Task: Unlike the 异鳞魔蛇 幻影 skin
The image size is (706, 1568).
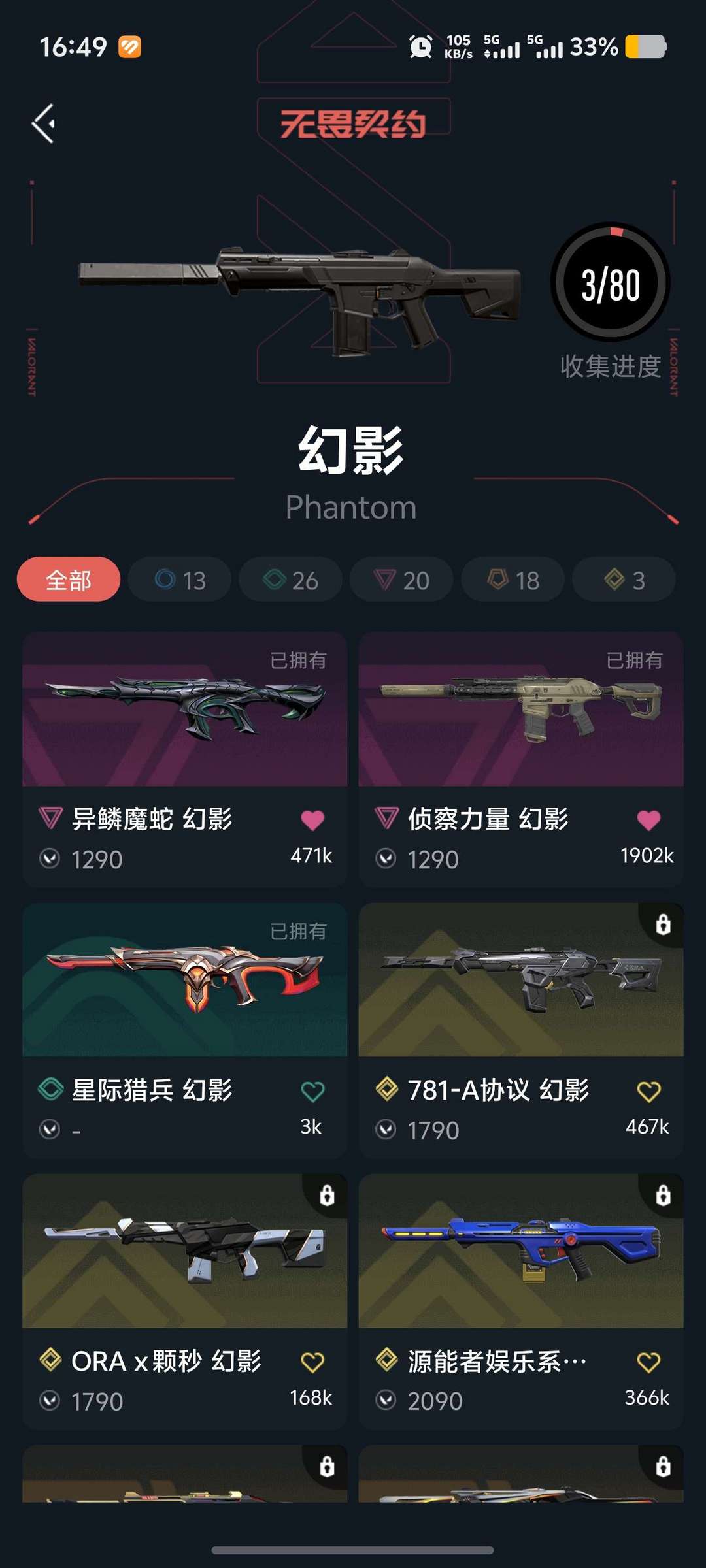Action: pos(312,820)
